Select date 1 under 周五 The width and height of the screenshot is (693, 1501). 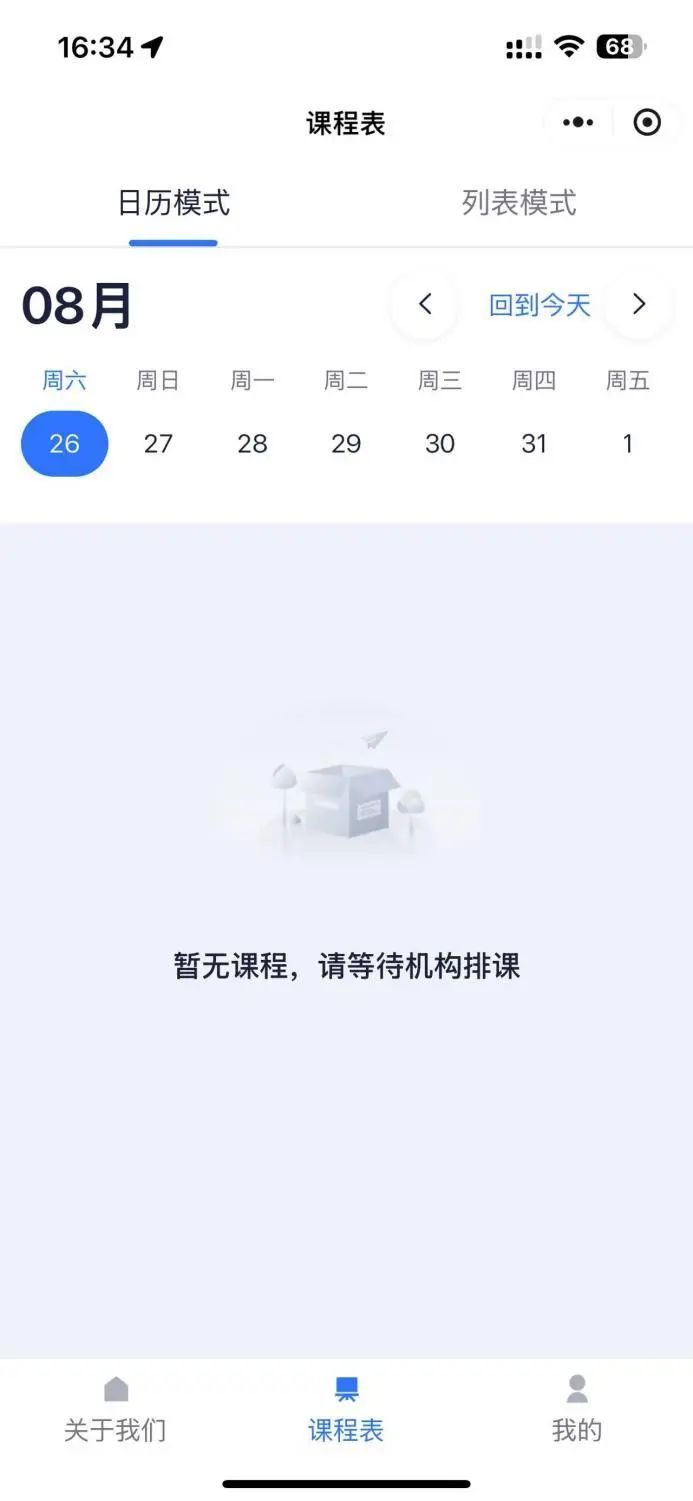pos(628,443)
